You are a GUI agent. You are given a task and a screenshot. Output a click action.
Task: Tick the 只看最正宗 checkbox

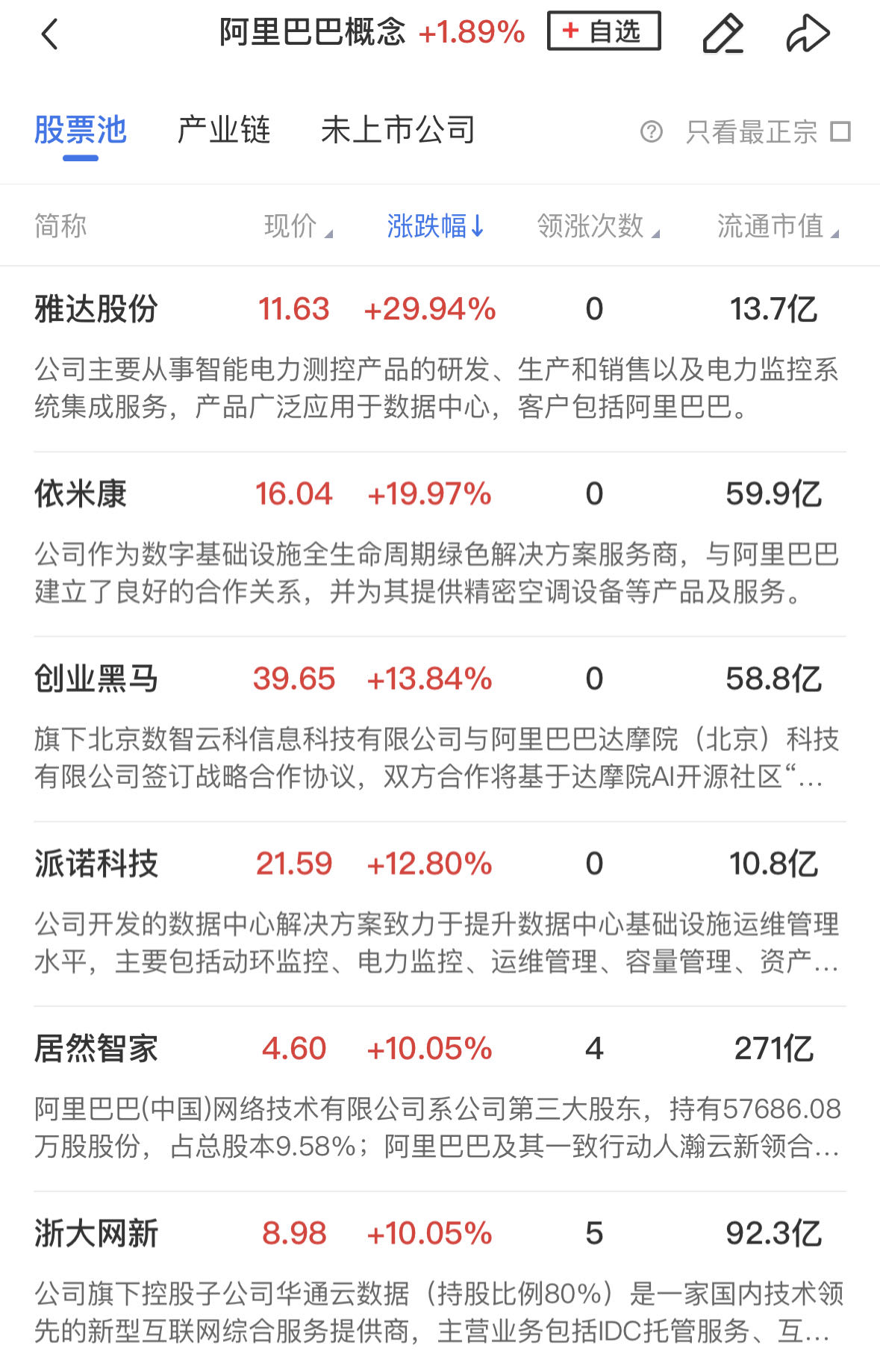pos(840,132)
